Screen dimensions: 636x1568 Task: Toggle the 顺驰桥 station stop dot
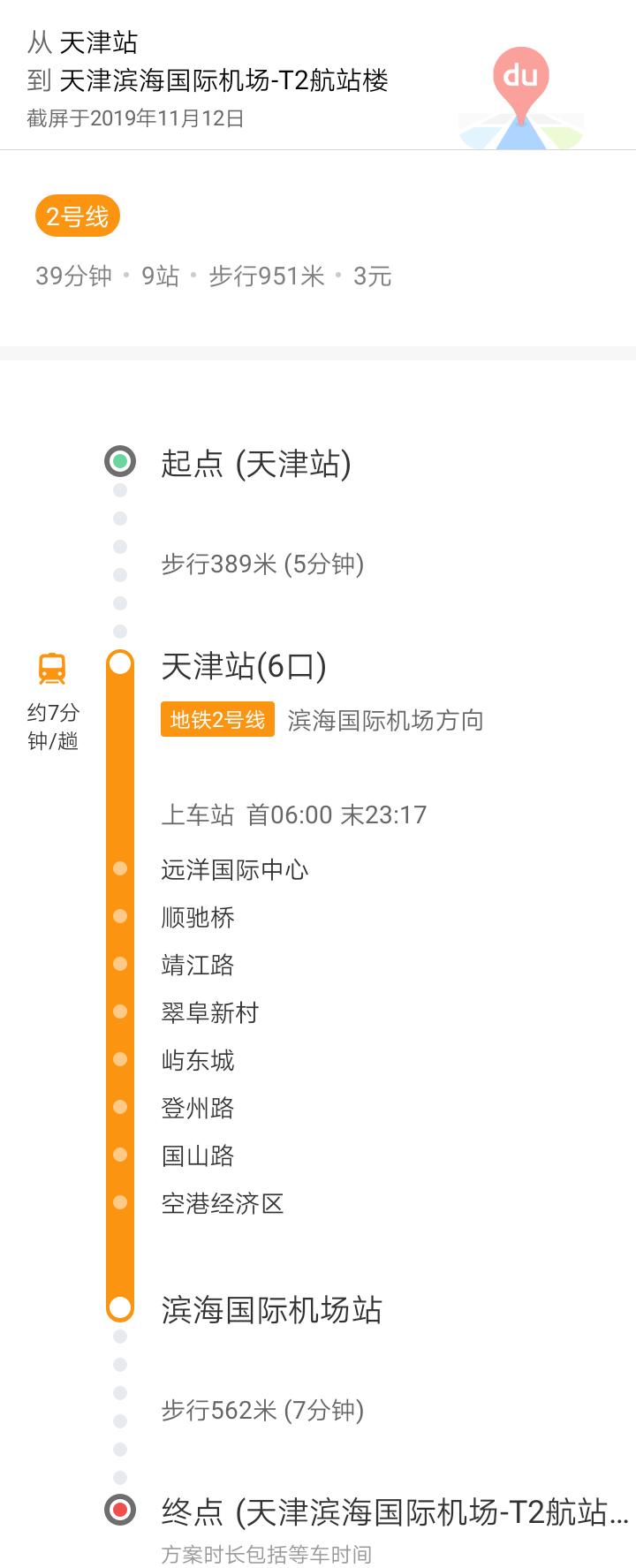tap(119, 916)
